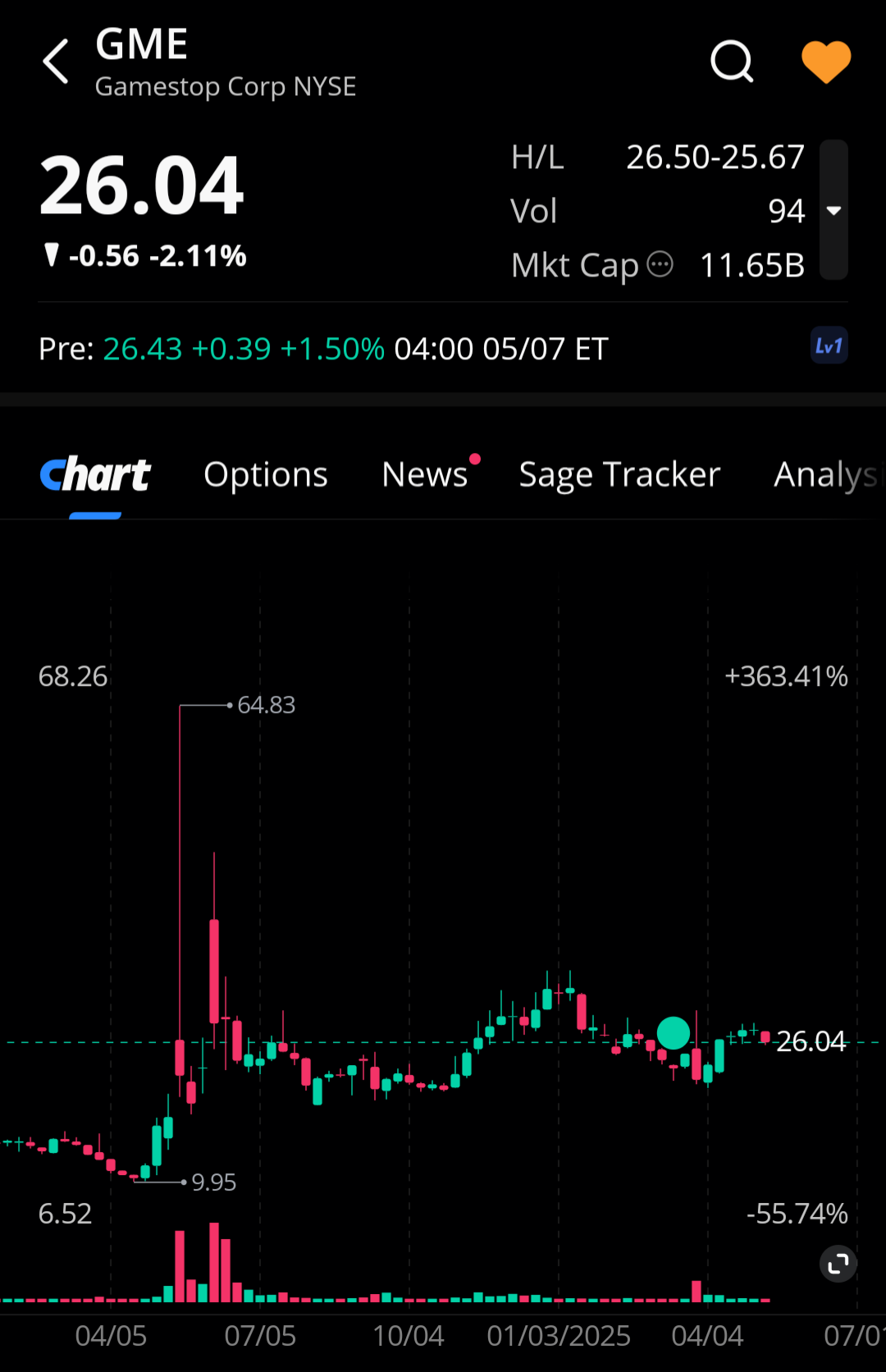Switch to the News tab
Screen dimensions: 886x1372
coord(425,474)
